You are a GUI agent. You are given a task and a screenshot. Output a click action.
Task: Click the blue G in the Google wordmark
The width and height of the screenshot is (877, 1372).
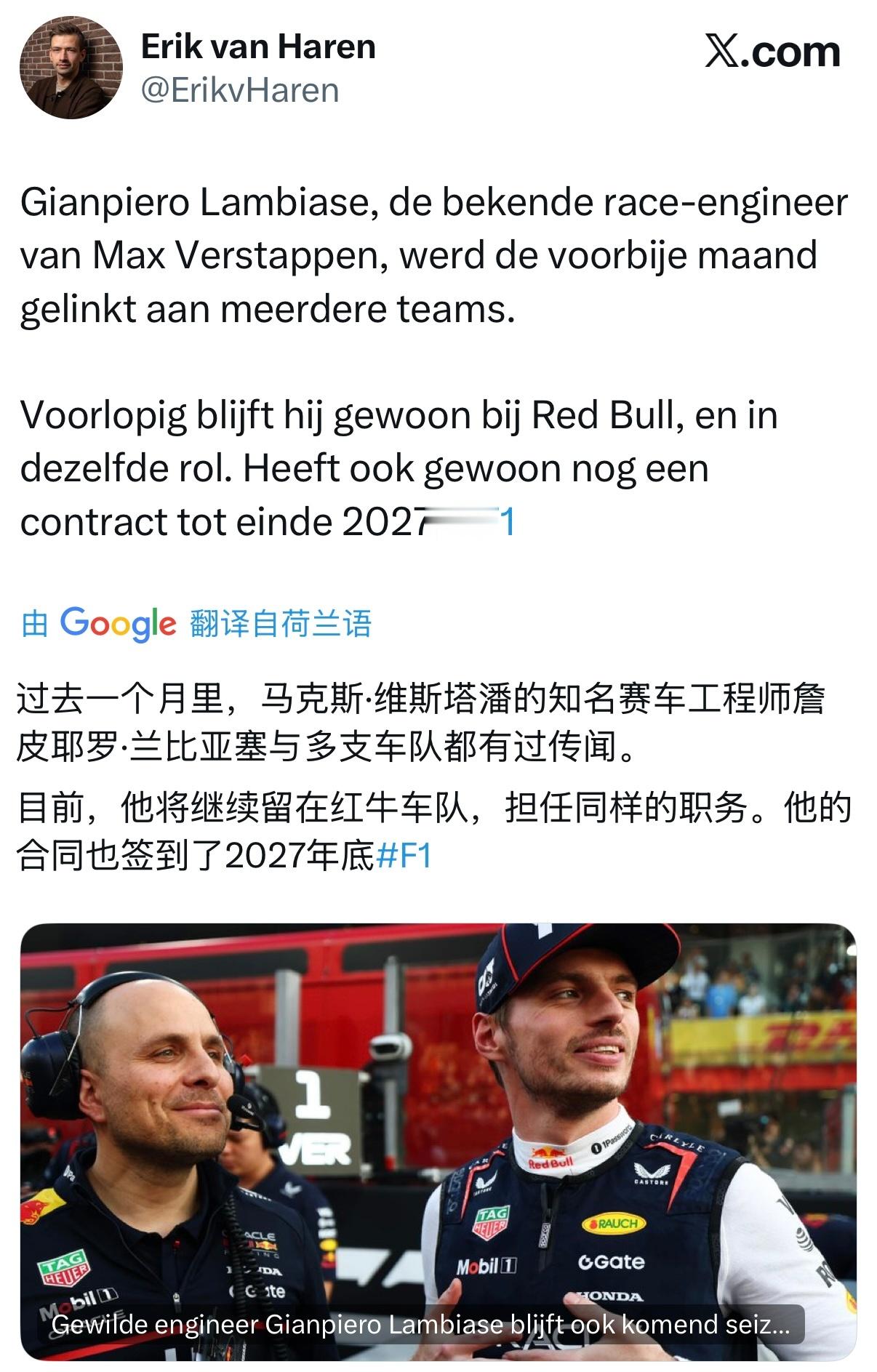[x=76, y=622]
